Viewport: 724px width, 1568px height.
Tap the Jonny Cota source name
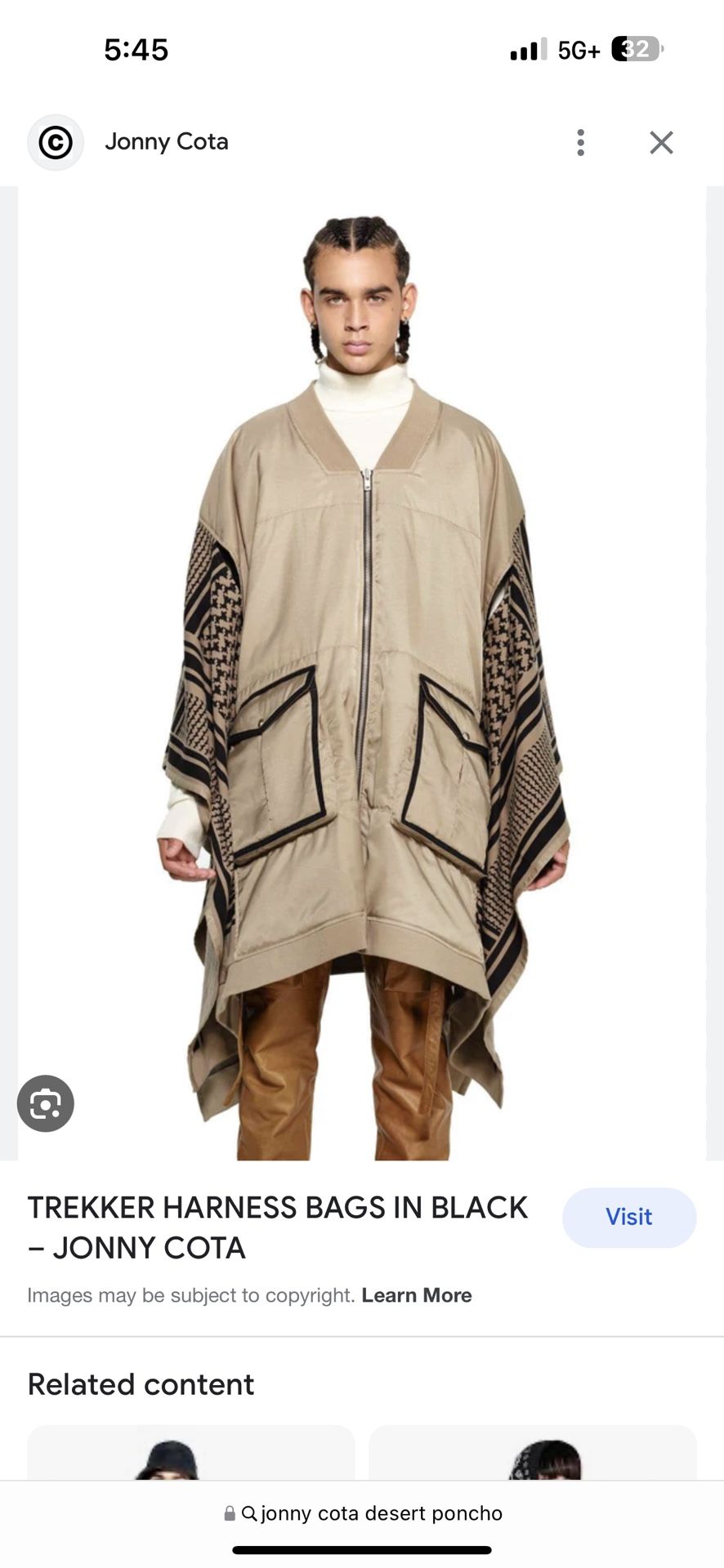tap(166, 142)
